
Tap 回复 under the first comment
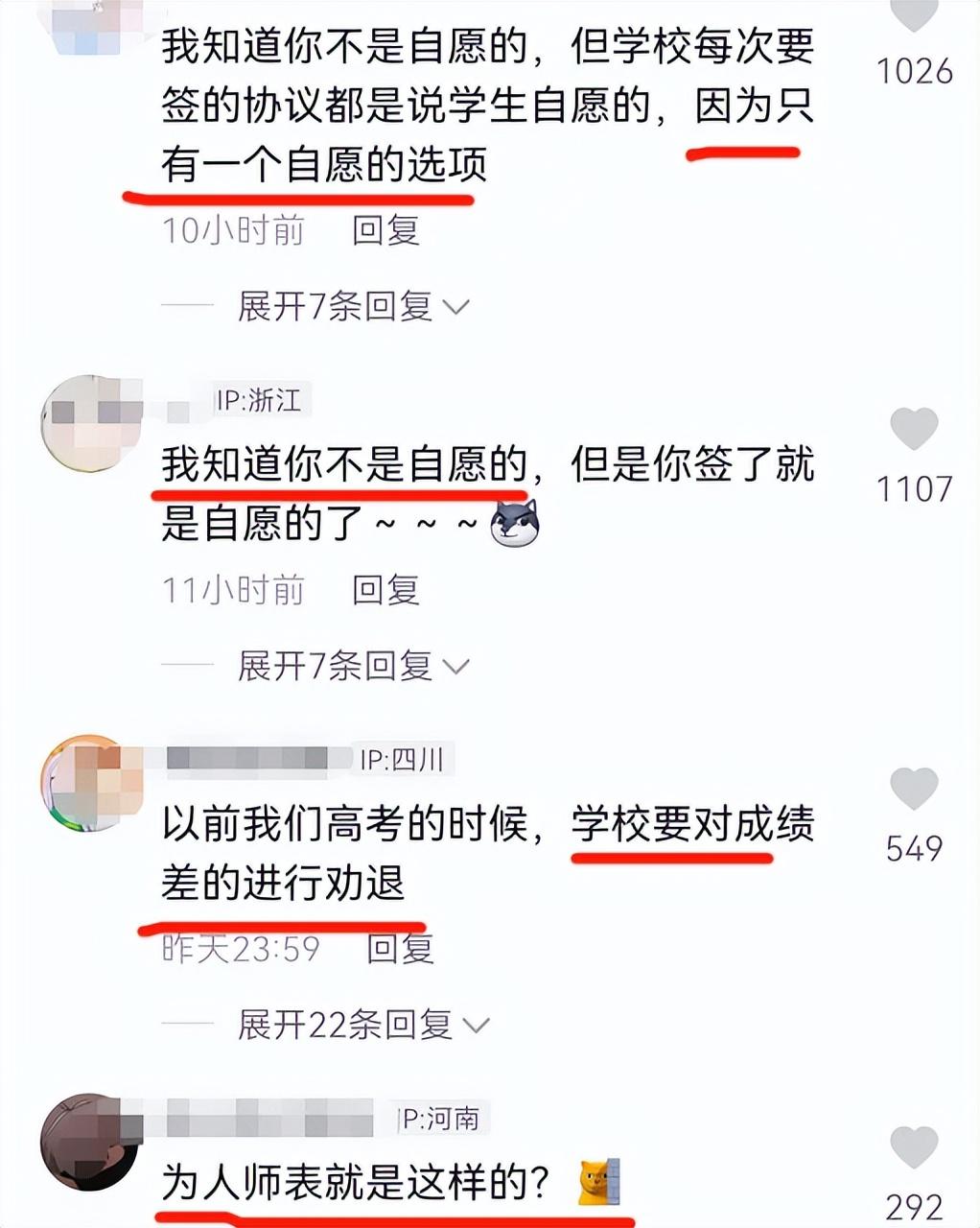point(390,227)
